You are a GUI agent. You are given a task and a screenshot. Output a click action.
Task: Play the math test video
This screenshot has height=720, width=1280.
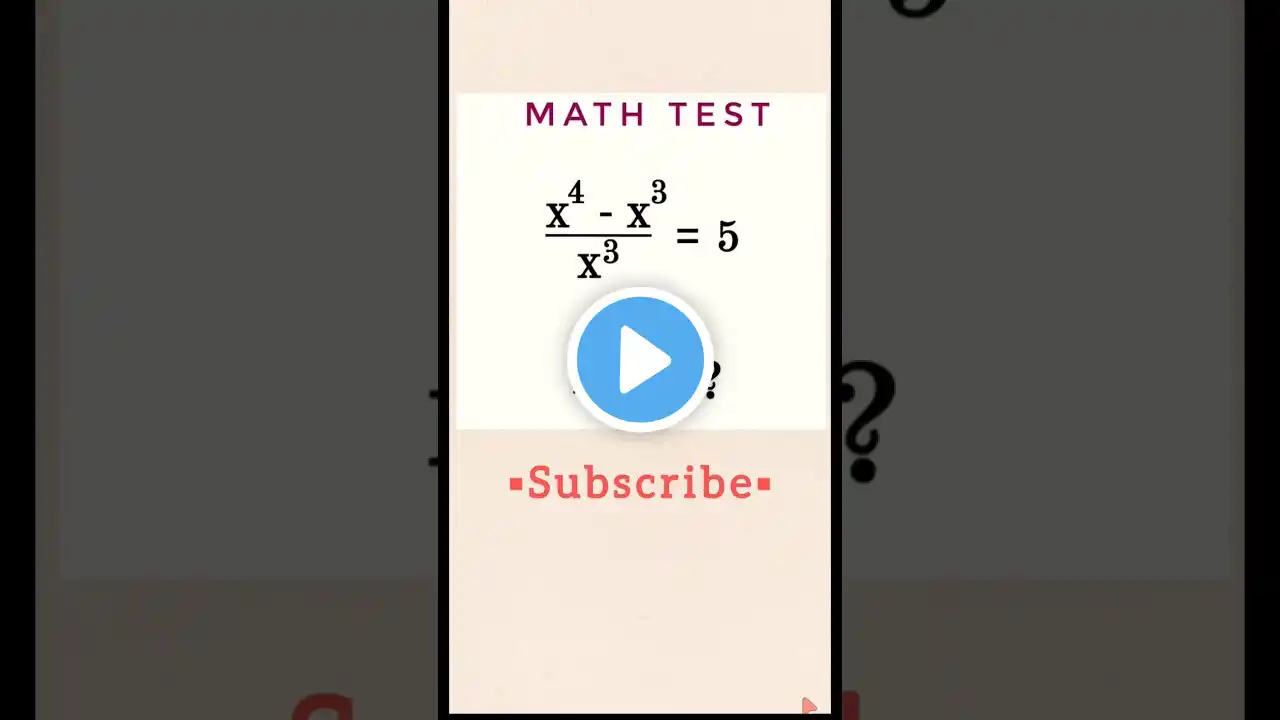pyautogui.click(x=640, y=360)
